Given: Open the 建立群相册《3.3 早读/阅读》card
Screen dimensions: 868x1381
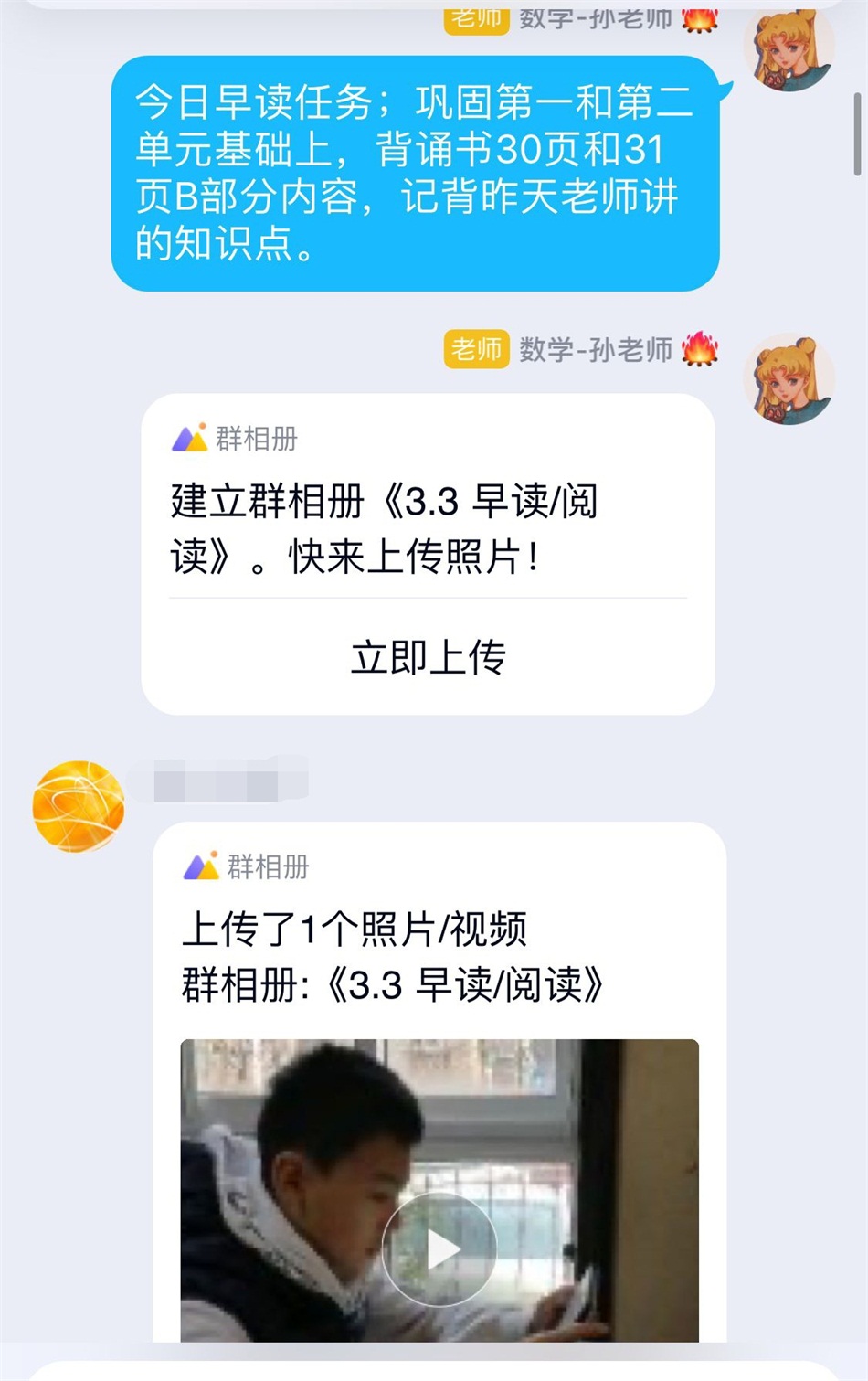Looking at the screenshot, I should [428, 526].
